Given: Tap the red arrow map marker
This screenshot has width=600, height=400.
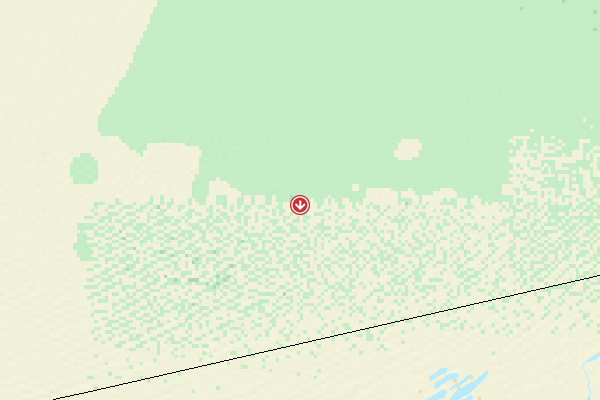Looking at the screenshot, I should coord(299,205).
